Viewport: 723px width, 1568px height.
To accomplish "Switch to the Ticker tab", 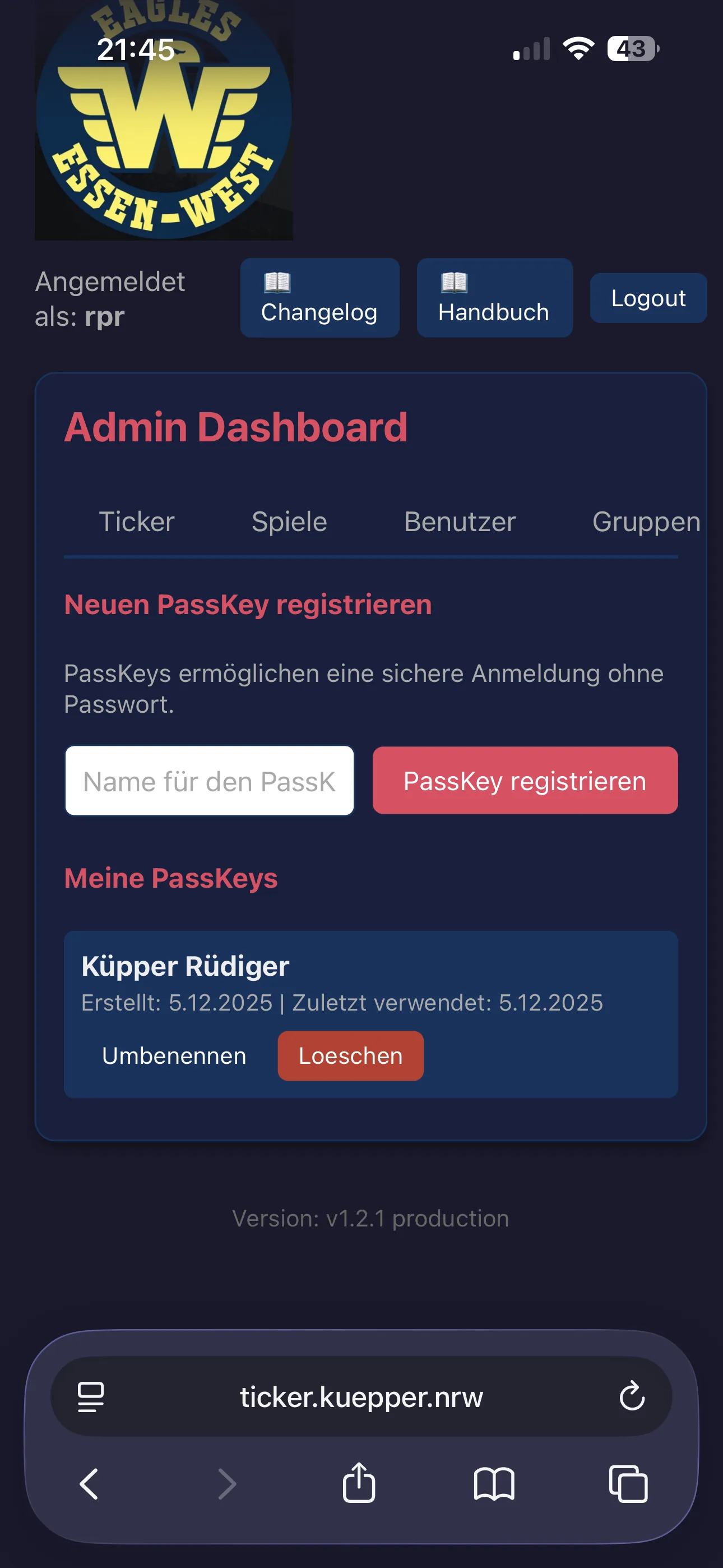I will (x=136, y=522).
